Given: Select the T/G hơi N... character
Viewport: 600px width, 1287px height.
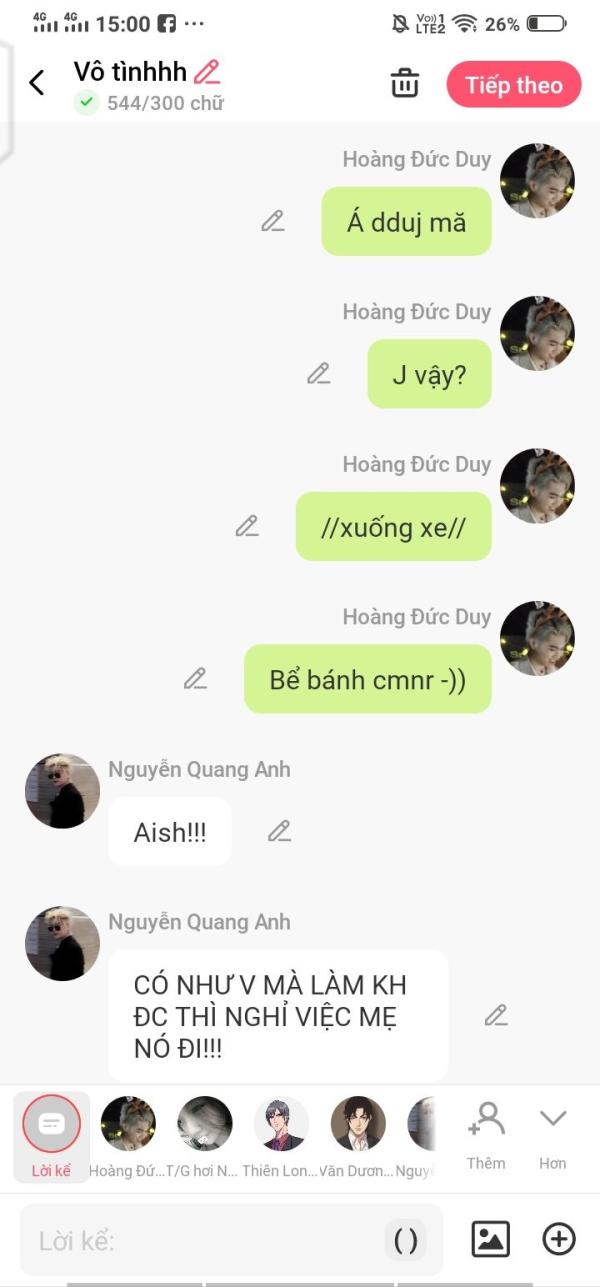Looking at the screenshot, I should tap(204, 1135).
